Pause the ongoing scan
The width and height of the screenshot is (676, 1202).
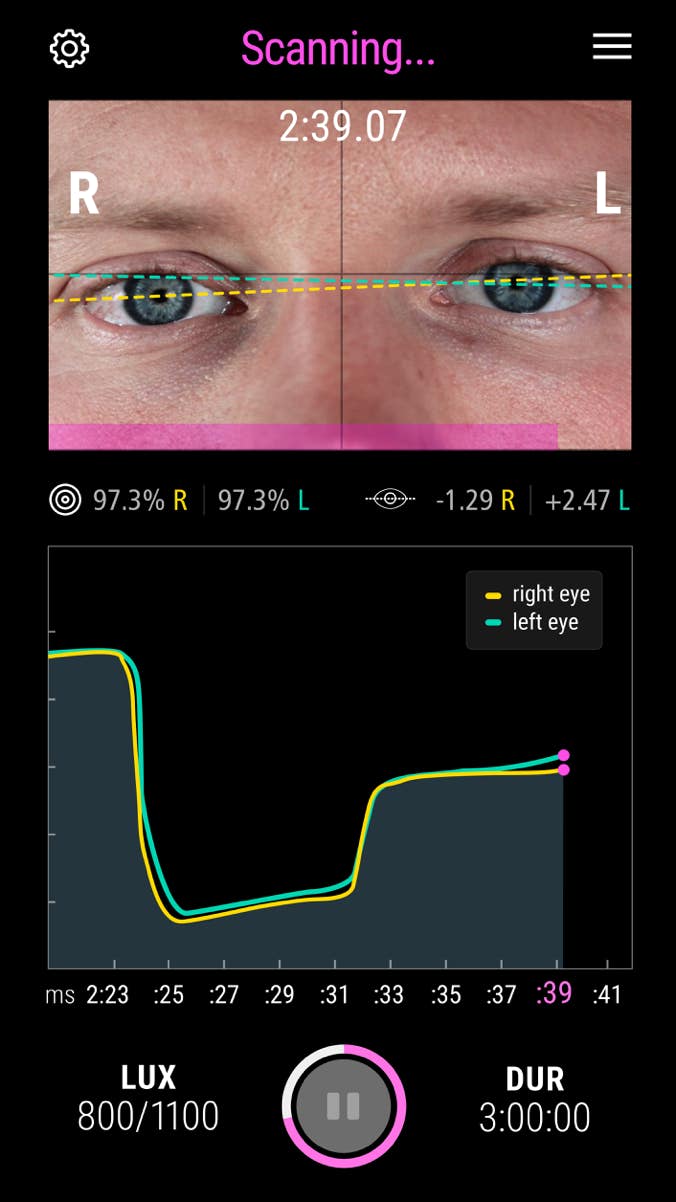click(343, 1106)
